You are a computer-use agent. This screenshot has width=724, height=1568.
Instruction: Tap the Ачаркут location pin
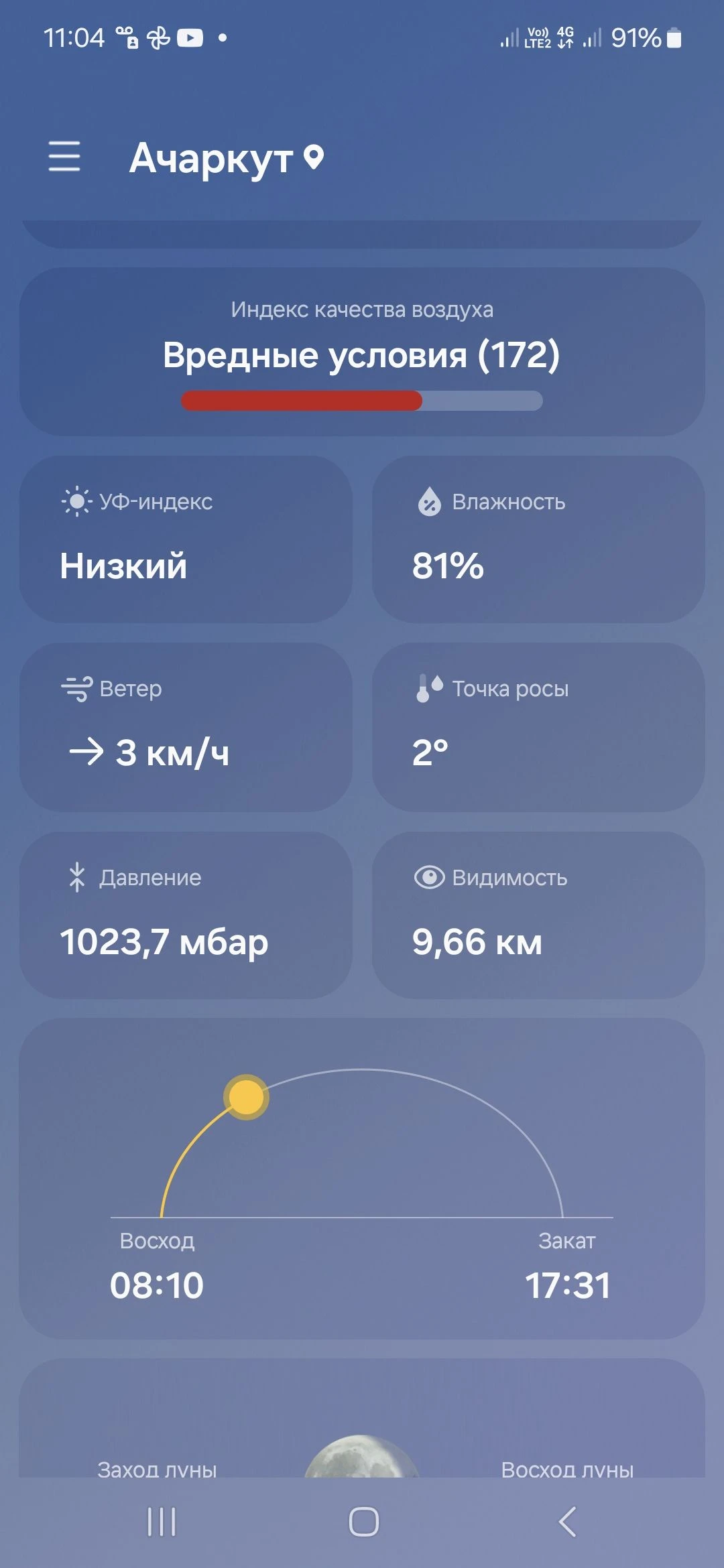tap(314, 157)
